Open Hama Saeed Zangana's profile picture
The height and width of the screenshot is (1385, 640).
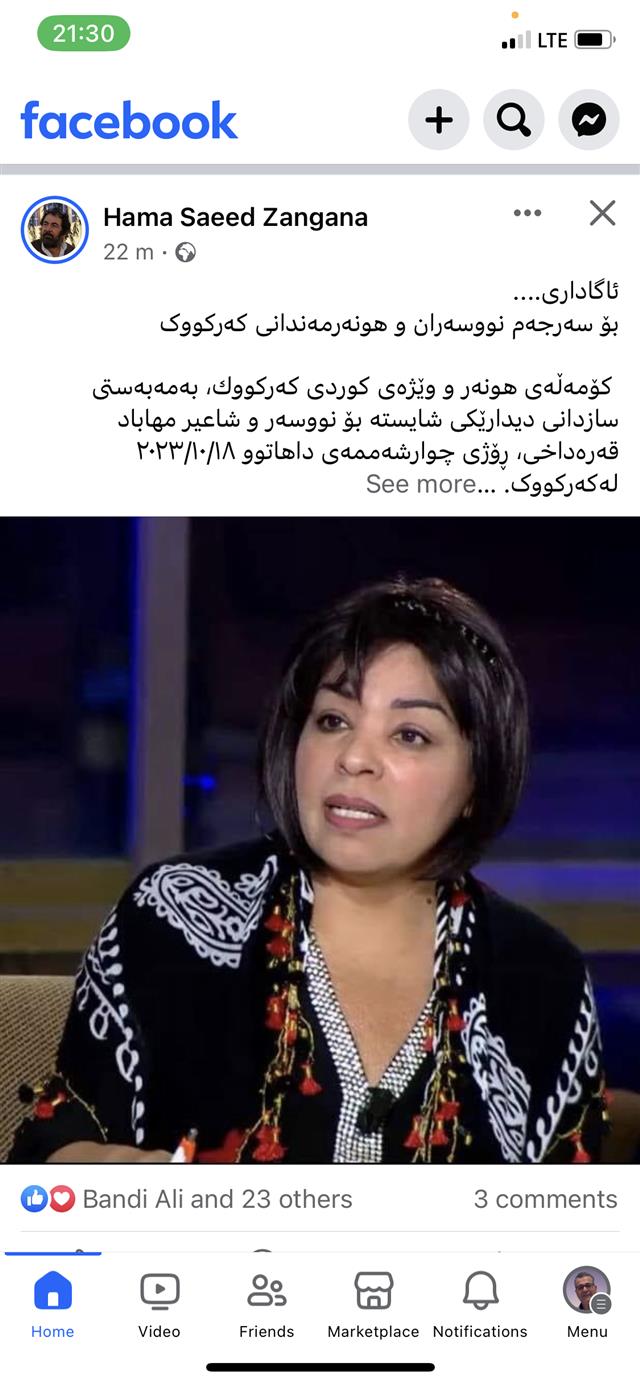point(55,230)
